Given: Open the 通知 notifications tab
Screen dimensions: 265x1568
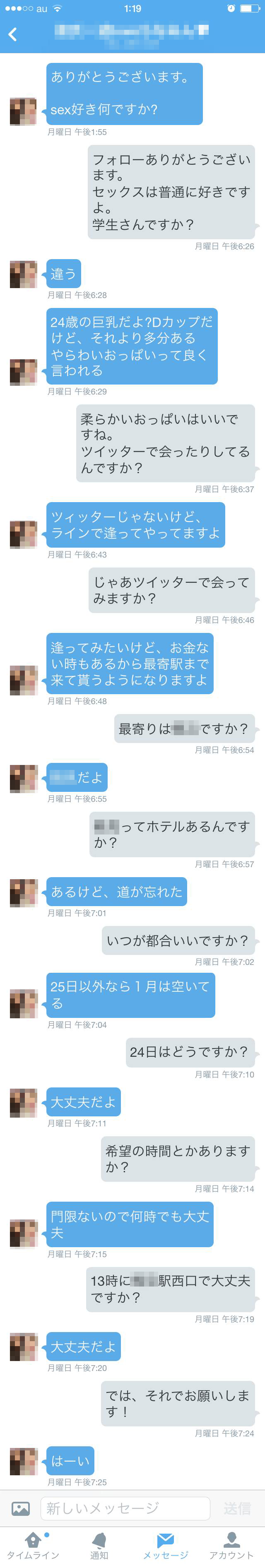Looking at the screenshot, I should [x=99, y=1546].
